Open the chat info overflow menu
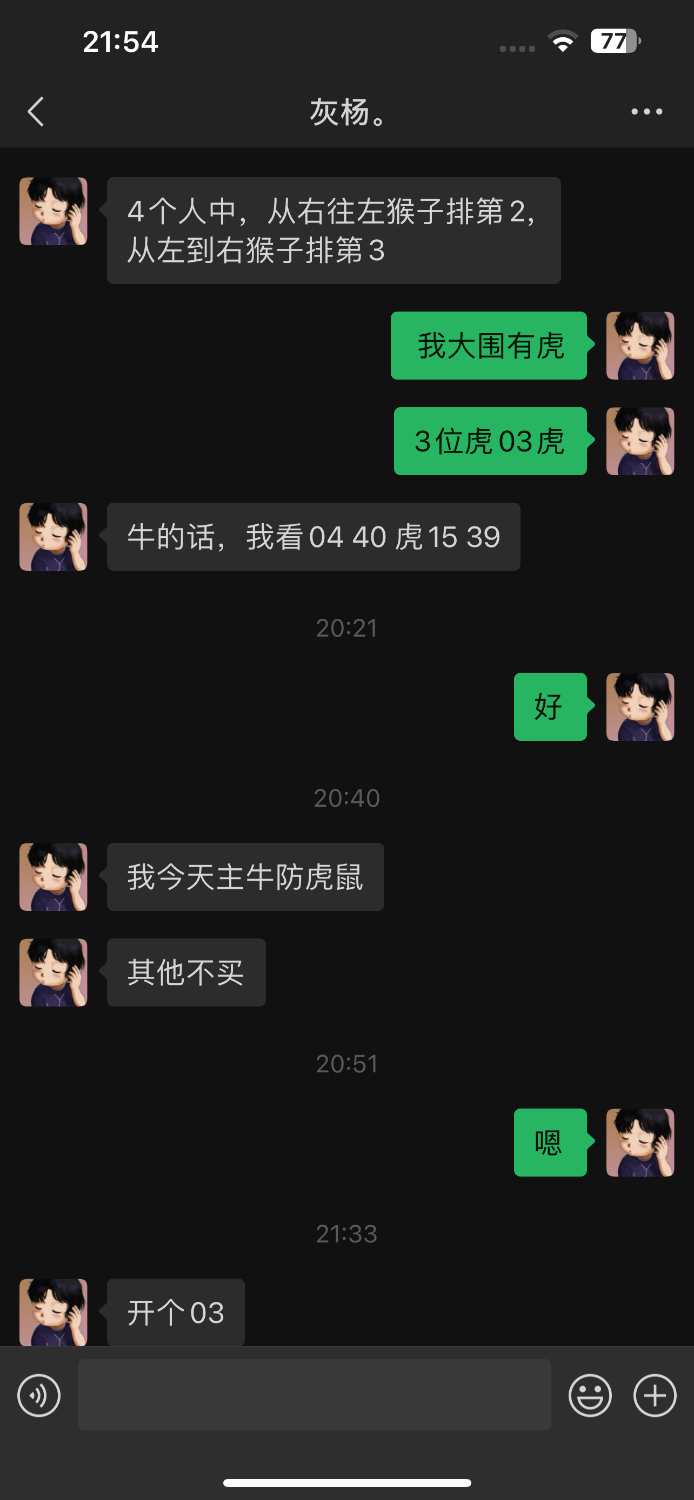The height and width of the screenshot is (1500, 694). 647,112
